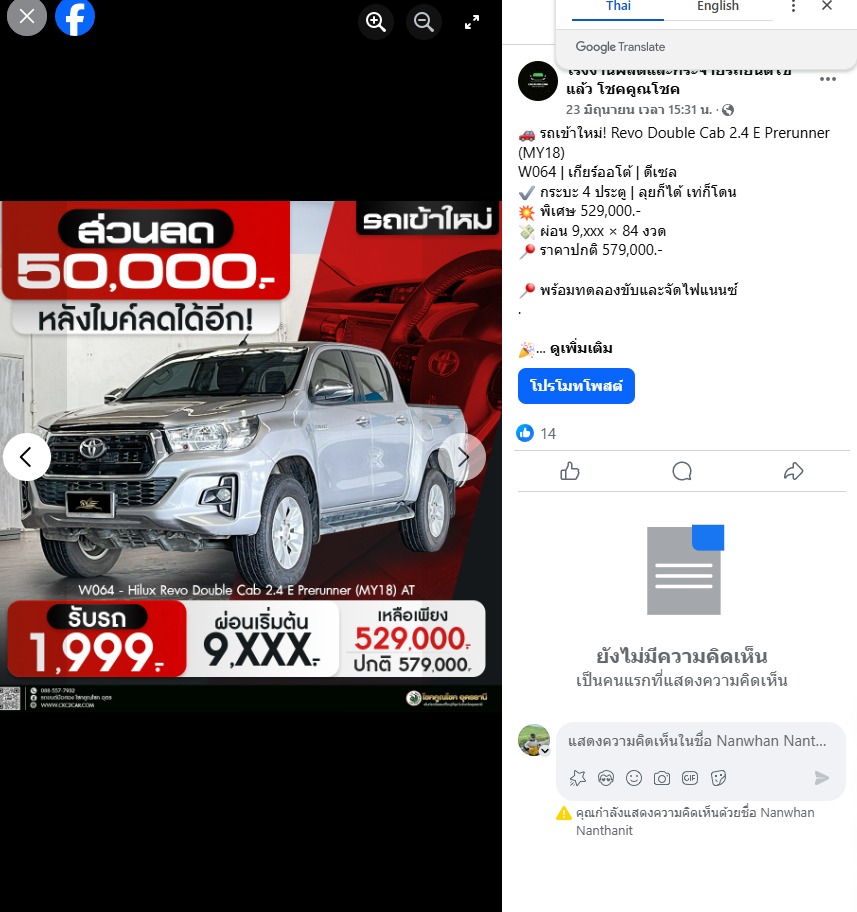857x912 pixels.
Task: Focus the comment input field
Action: click(x=697, y=741)
